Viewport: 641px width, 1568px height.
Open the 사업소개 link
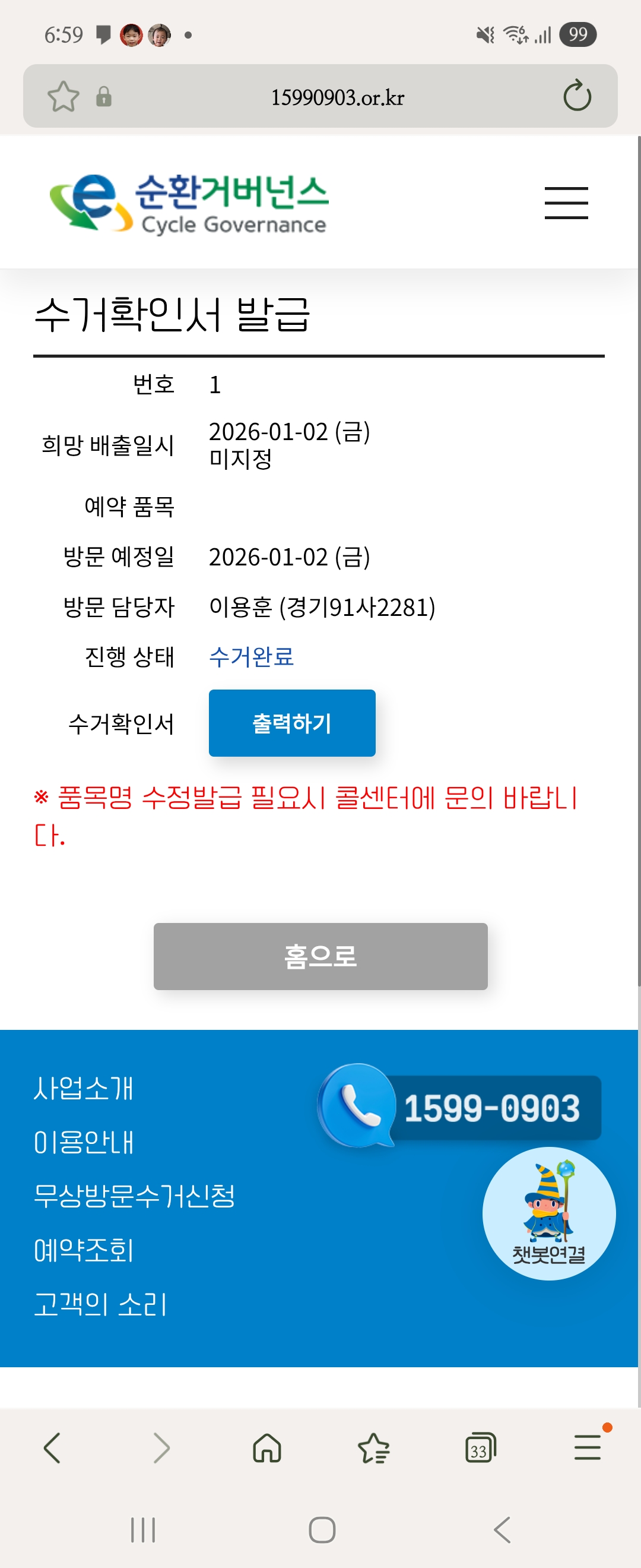coord(83,1088)
